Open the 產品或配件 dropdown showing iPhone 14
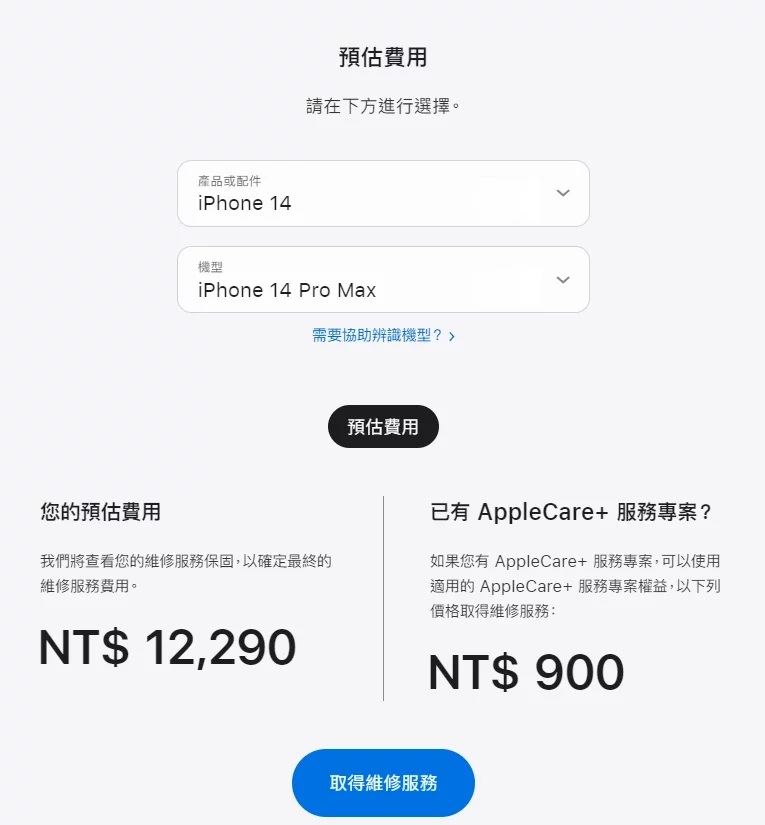765x825 pixels. [383, 193]
